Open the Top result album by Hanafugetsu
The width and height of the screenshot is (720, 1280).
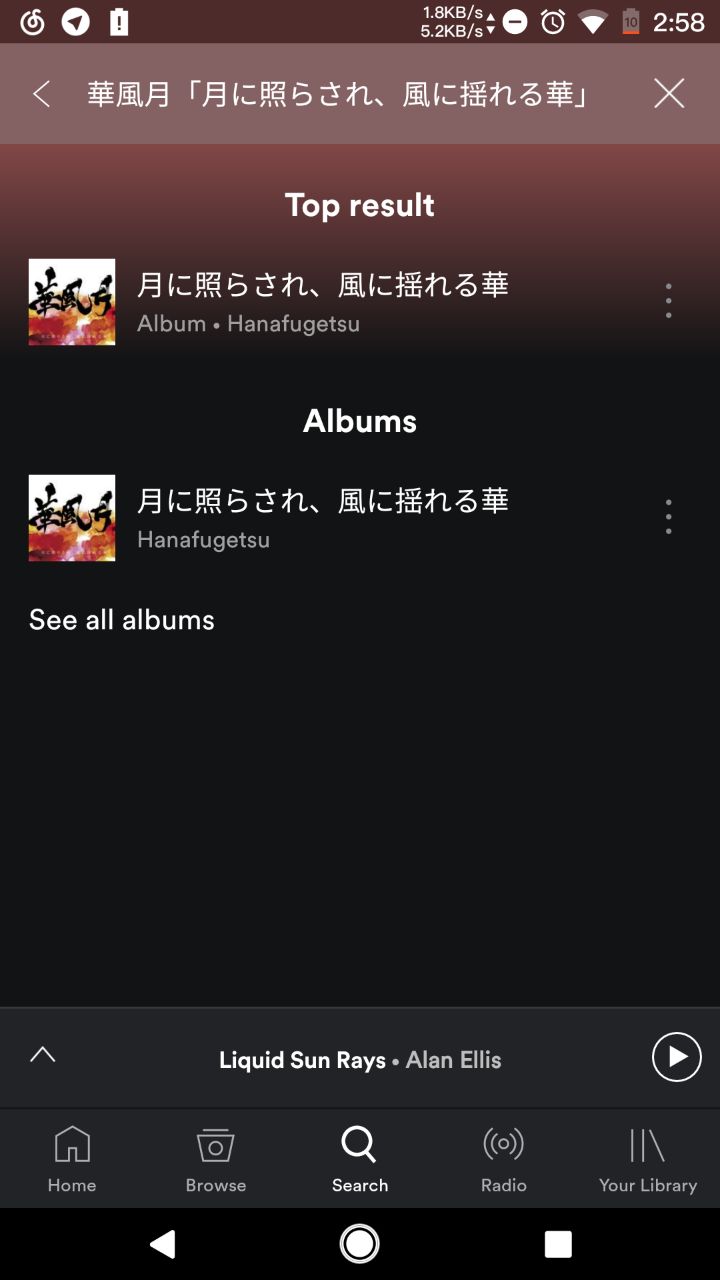click(320, 301)
